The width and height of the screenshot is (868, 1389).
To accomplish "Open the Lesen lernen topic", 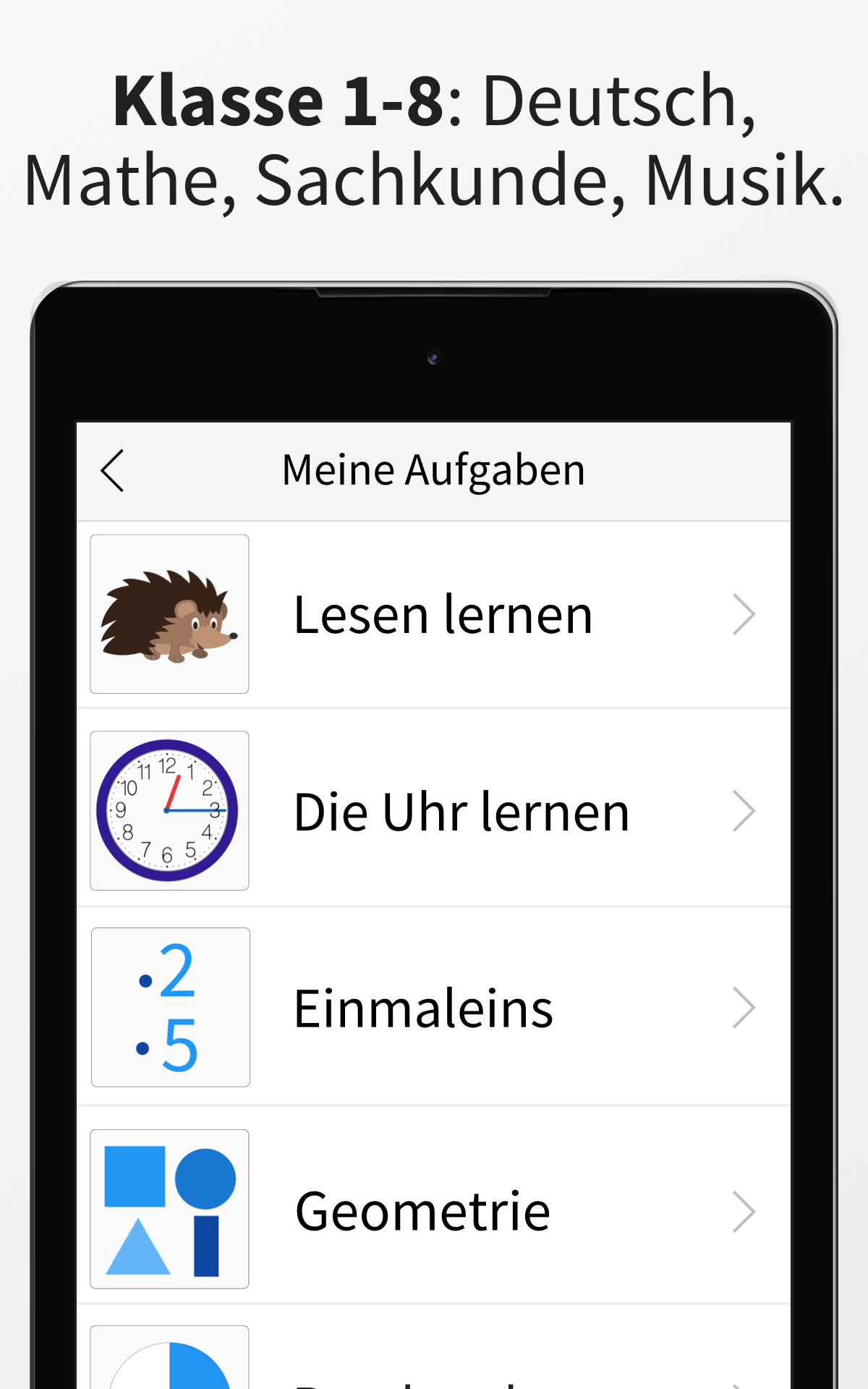I will (443, 613).
